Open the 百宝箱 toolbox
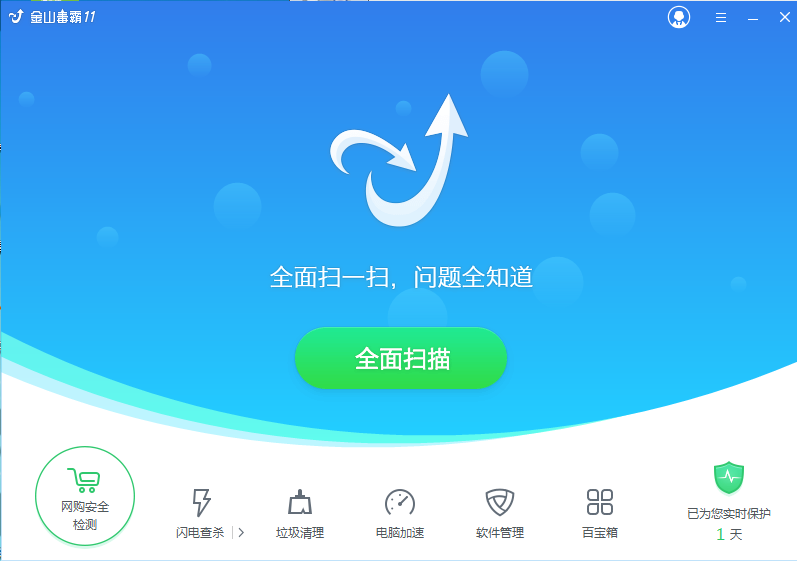The image size is (797, 561). pos(600,511)
